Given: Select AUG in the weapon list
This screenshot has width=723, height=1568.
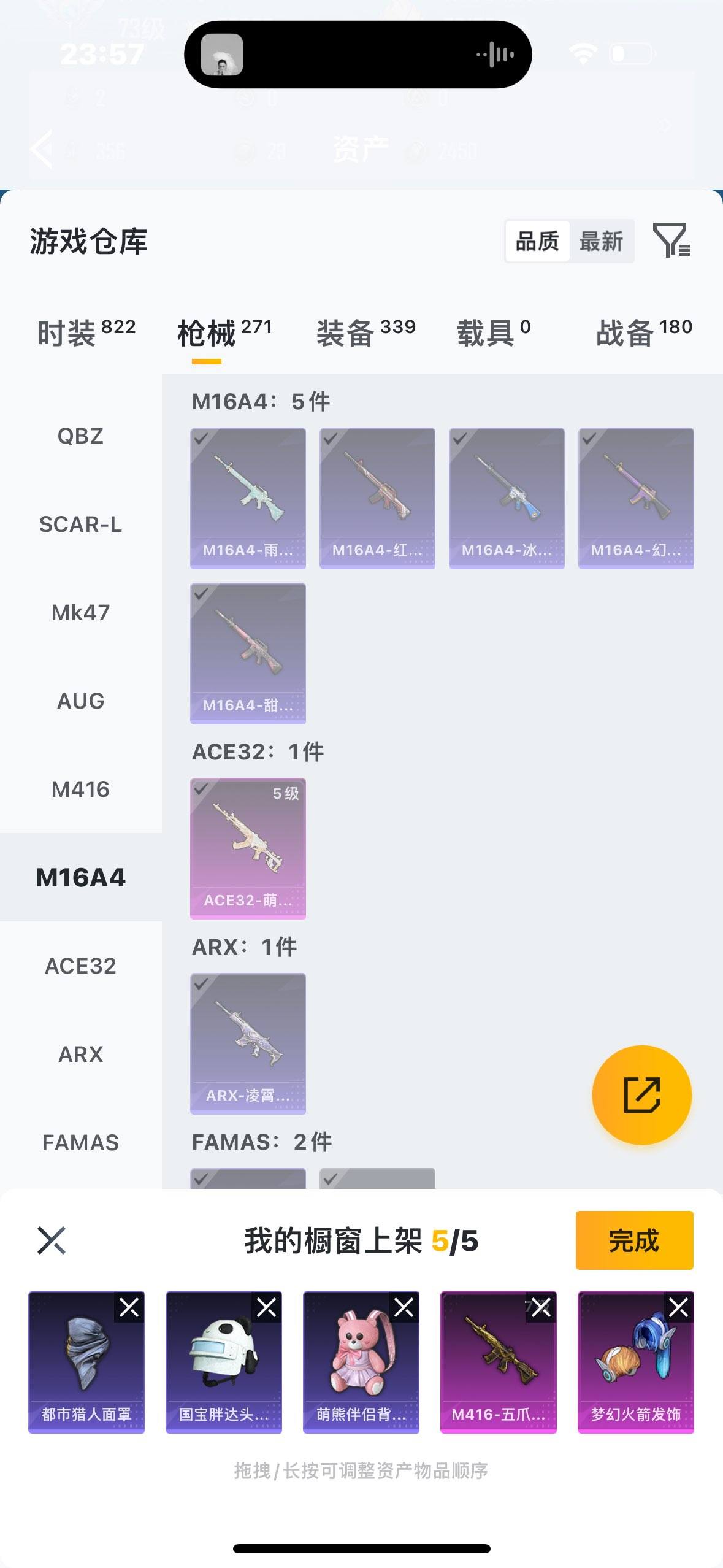Looking at the screenshot, I should (80, 701).
